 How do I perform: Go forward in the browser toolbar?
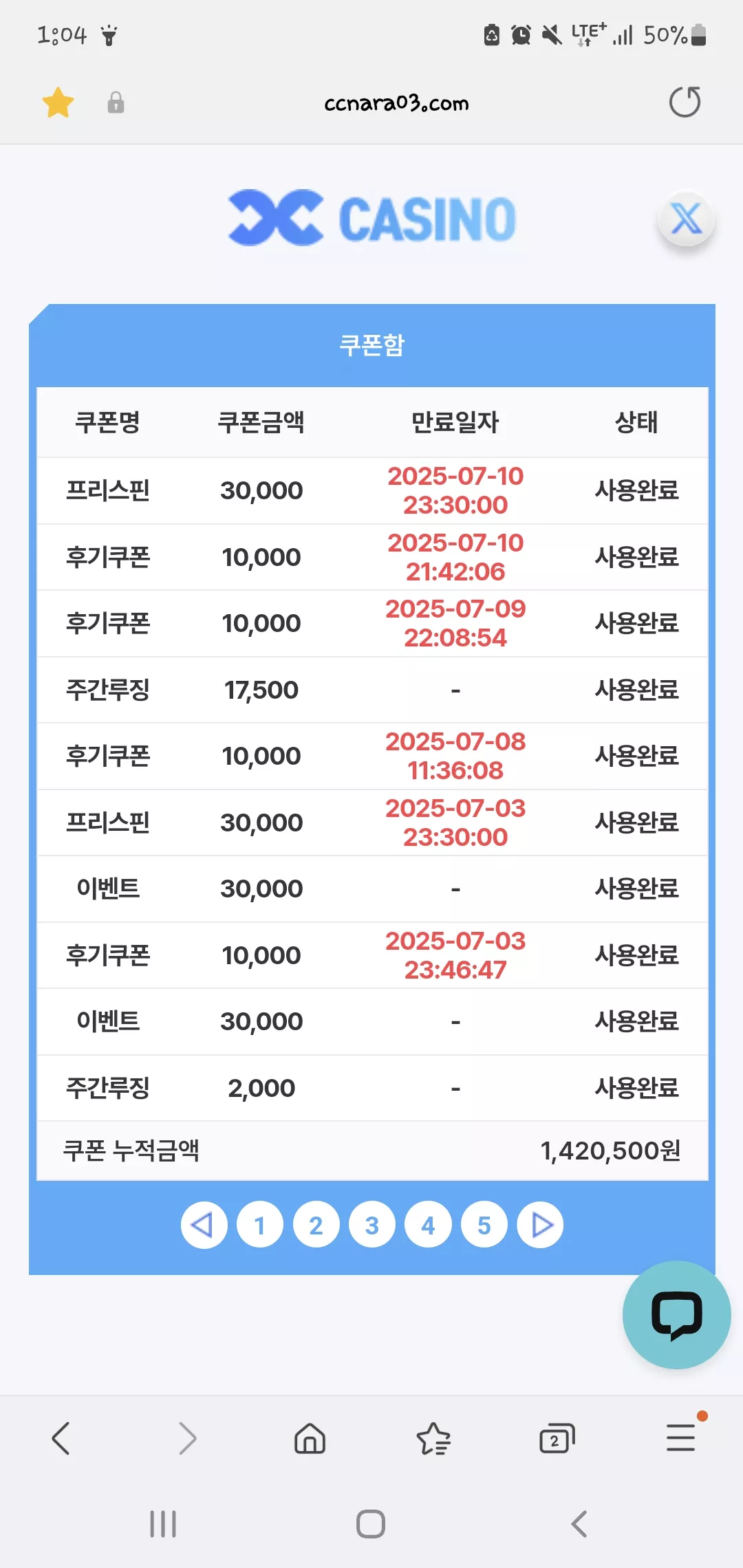point(186,1438)
